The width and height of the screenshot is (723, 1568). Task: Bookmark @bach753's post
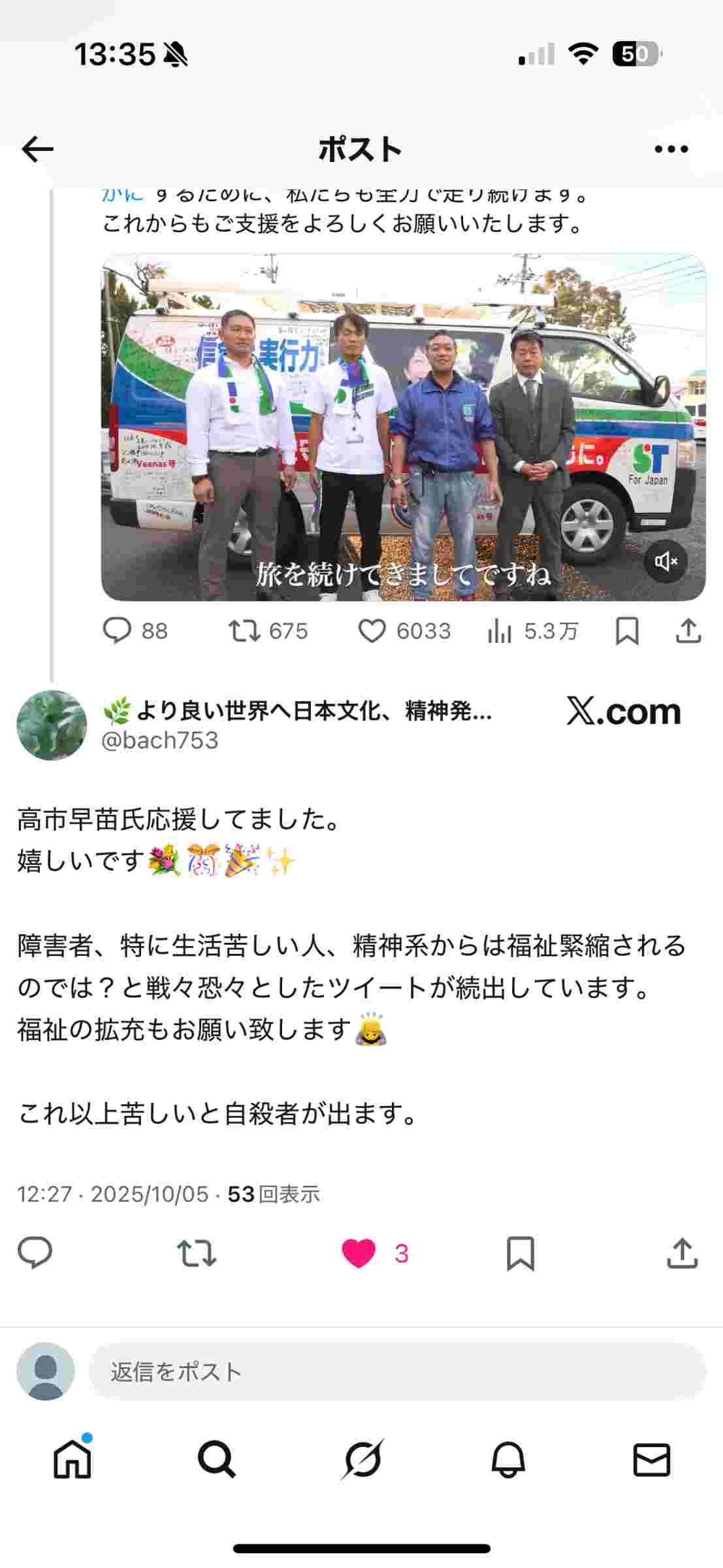tap(521, 1253)
